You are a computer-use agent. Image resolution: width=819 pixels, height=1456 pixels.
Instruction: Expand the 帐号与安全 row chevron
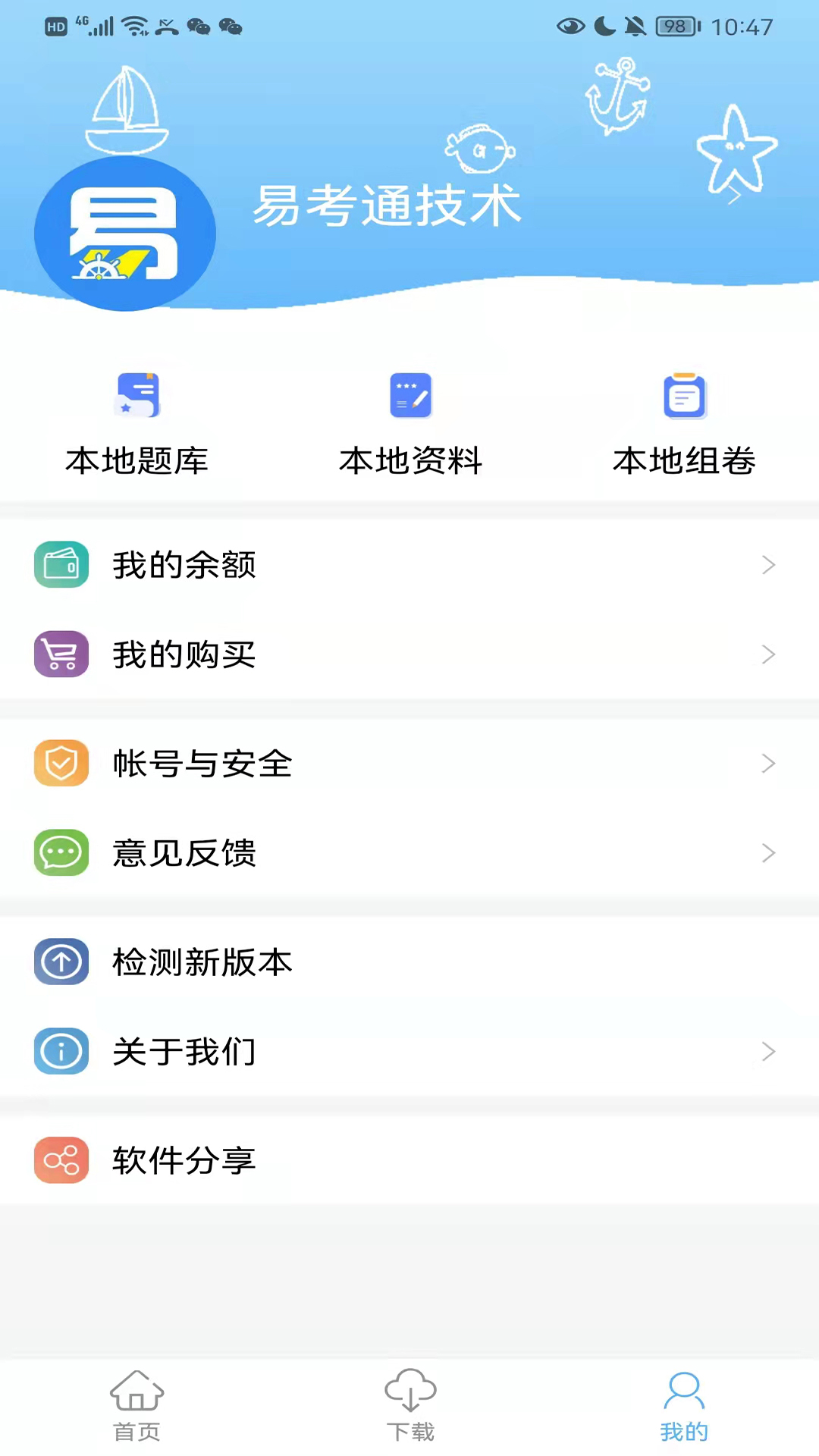coord(769,763)
